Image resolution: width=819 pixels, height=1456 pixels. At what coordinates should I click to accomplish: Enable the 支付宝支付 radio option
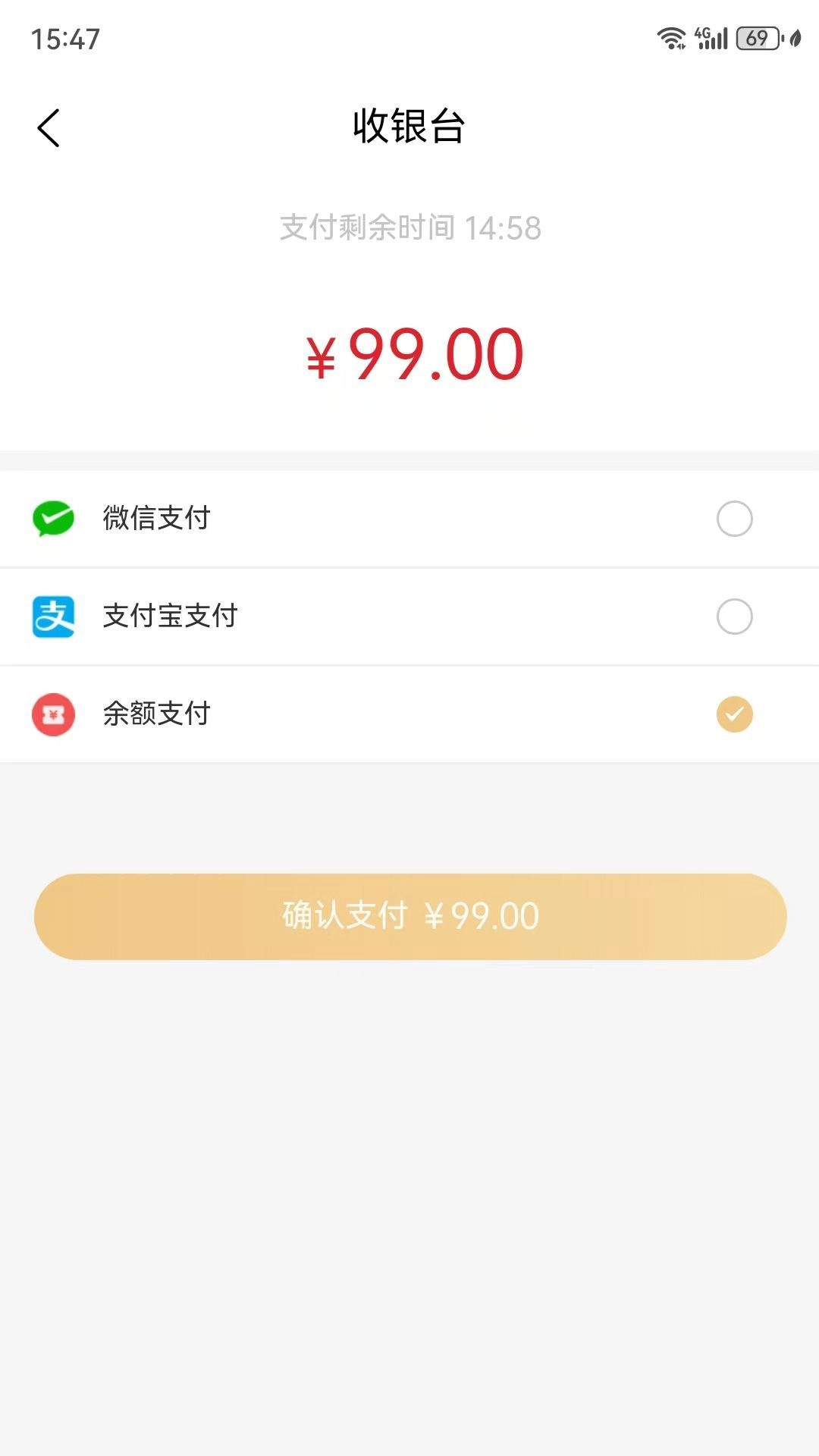coord(733,617)
